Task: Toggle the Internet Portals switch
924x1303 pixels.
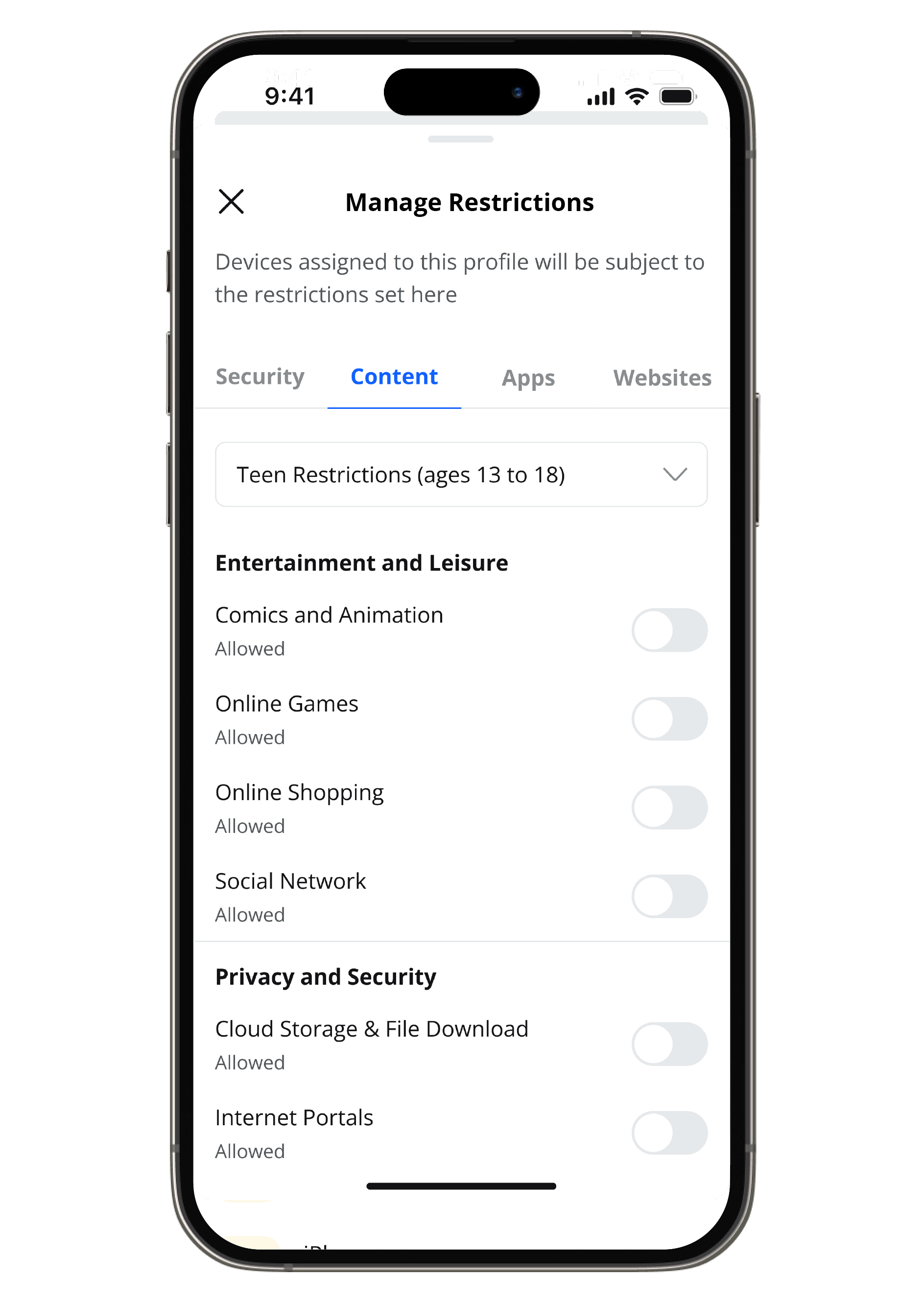Action: click(669, 1133)
